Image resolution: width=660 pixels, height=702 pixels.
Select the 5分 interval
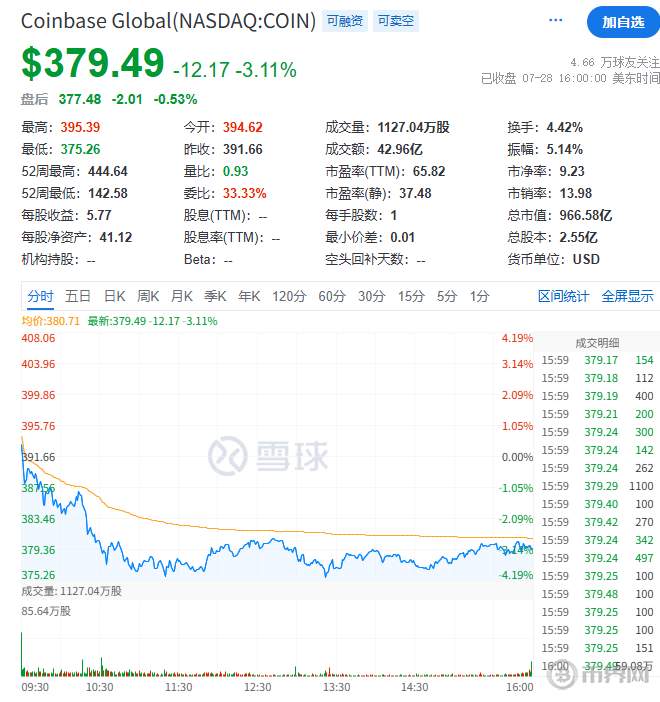446,296
